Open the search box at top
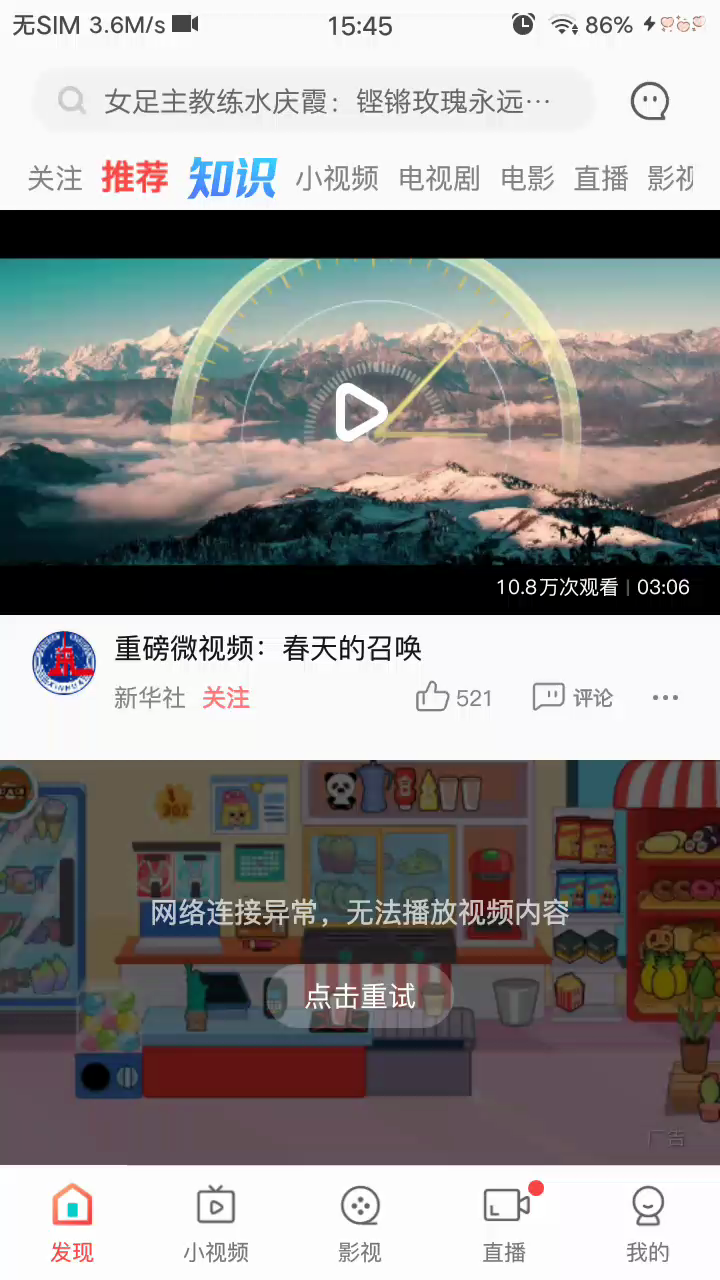The image size is (720, 1280). click(x=315, y=101)
